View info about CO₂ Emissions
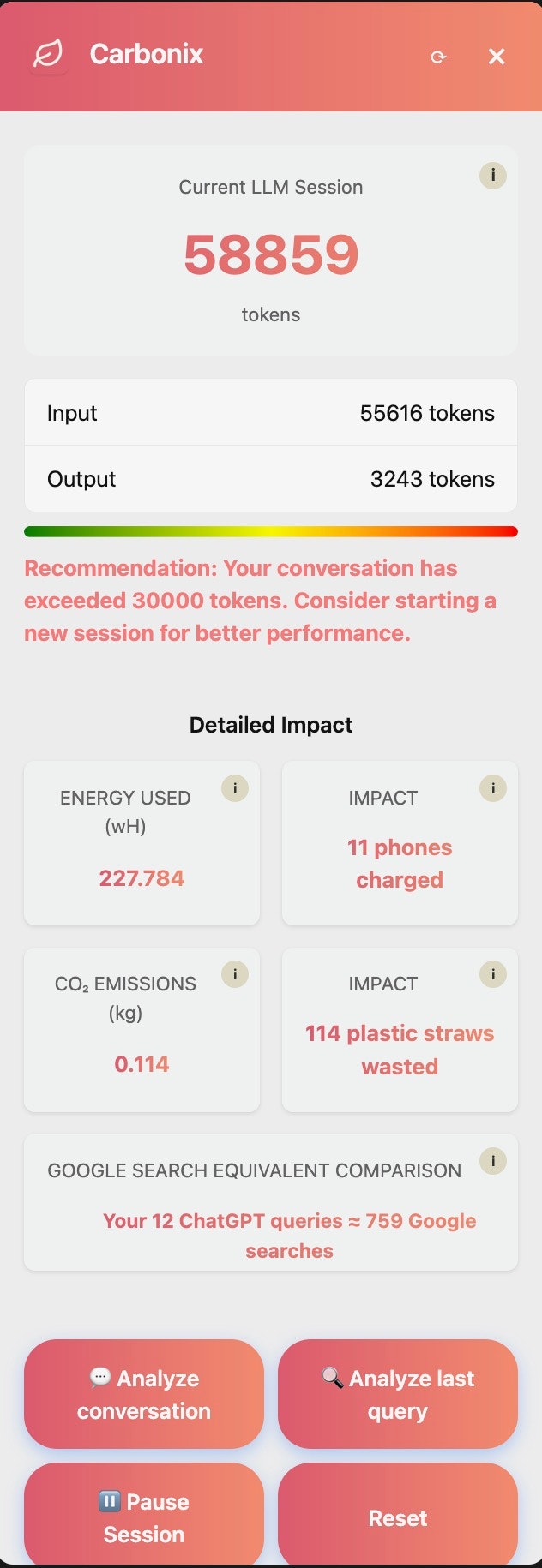542x1568 pixels. coord(235,974)
